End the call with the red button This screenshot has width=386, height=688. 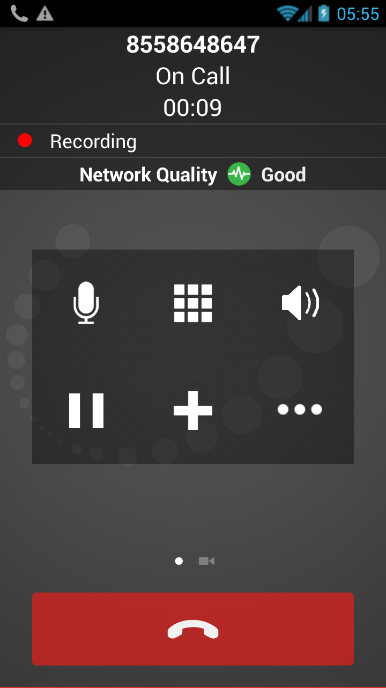pyautogui.click(x=193, y=629)
